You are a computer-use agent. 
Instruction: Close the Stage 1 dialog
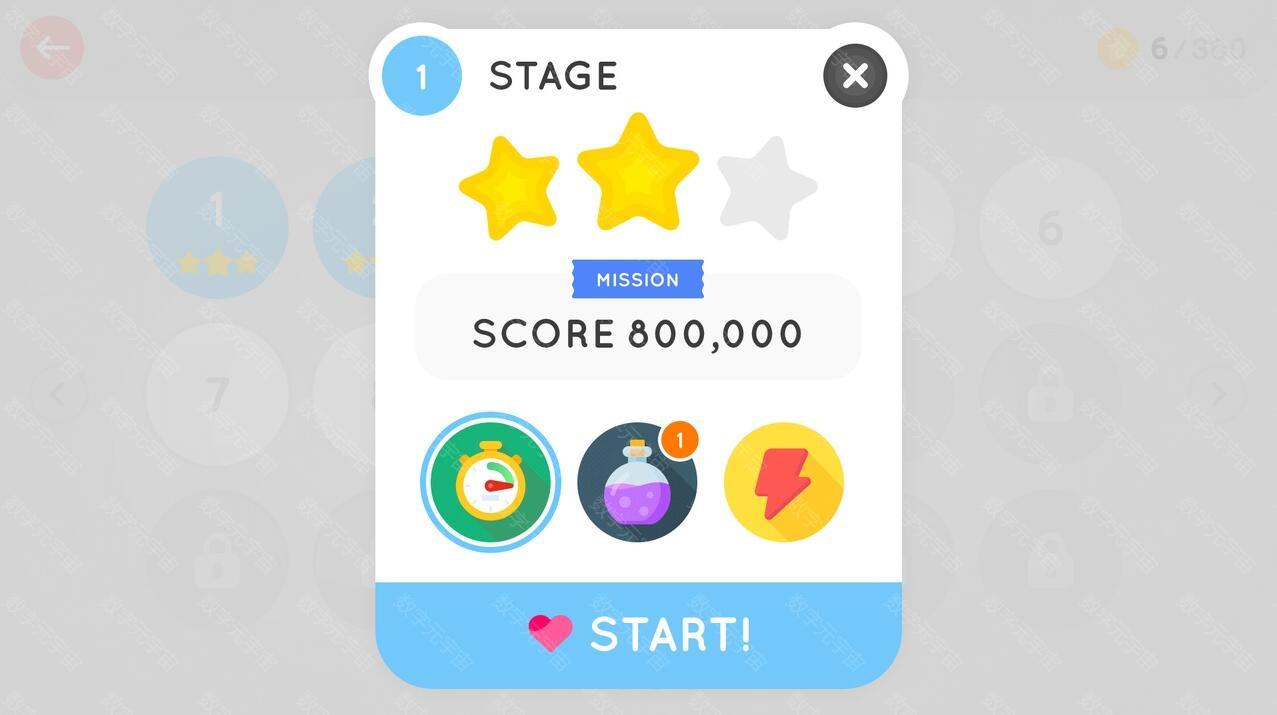point(855,76)
